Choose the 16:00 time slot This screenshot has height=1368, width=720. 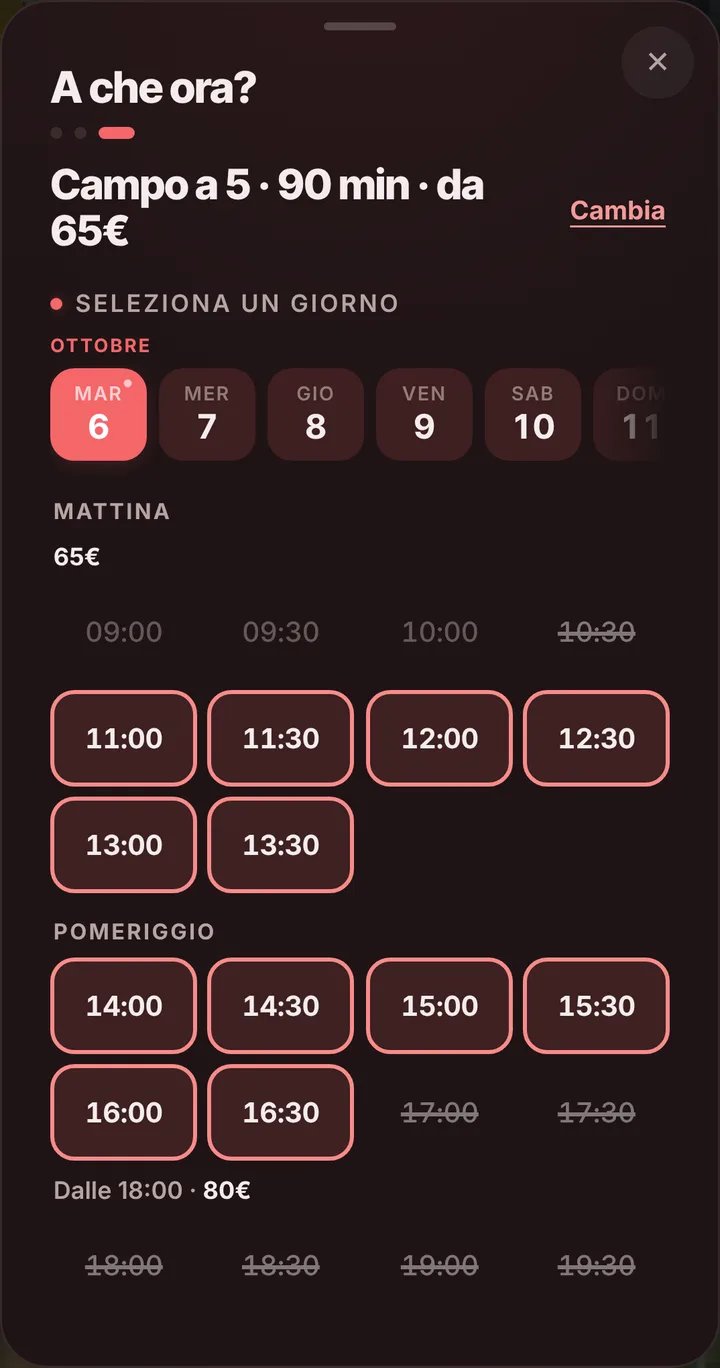click(x=124, y=1113)
